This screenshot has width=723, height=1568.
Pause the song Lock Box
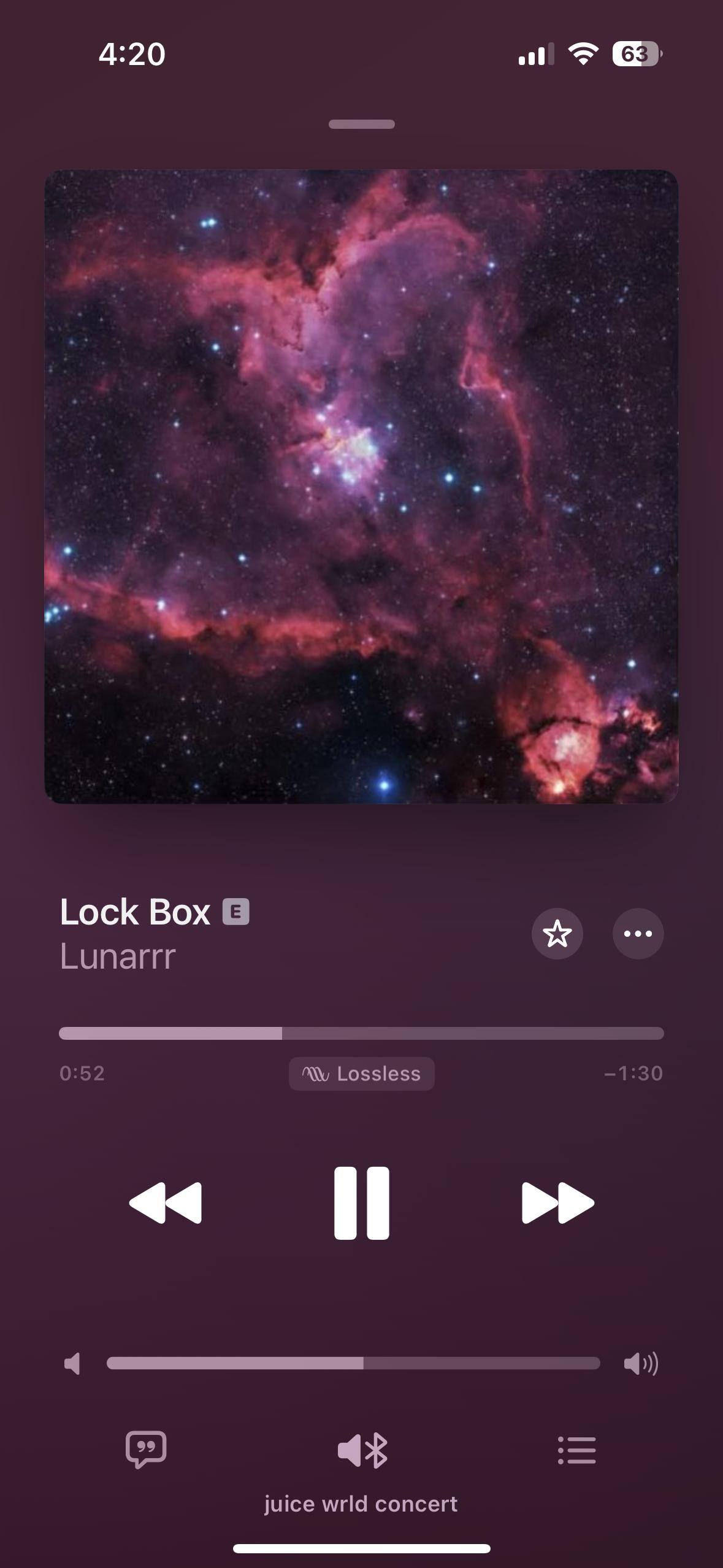[x=361, y=1203]
